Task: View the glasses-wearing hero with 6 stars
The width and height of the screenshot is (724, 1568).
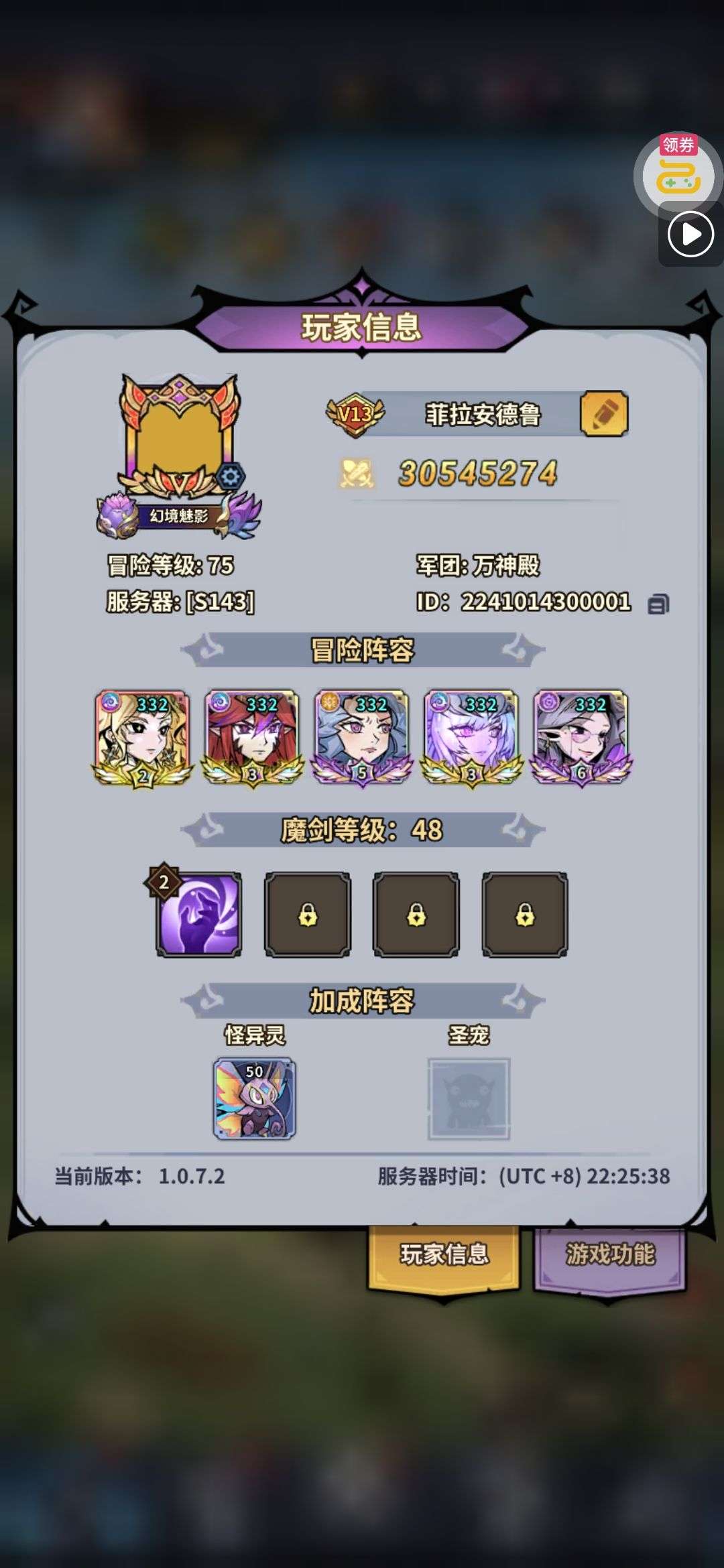Action: tap(581, 738)
